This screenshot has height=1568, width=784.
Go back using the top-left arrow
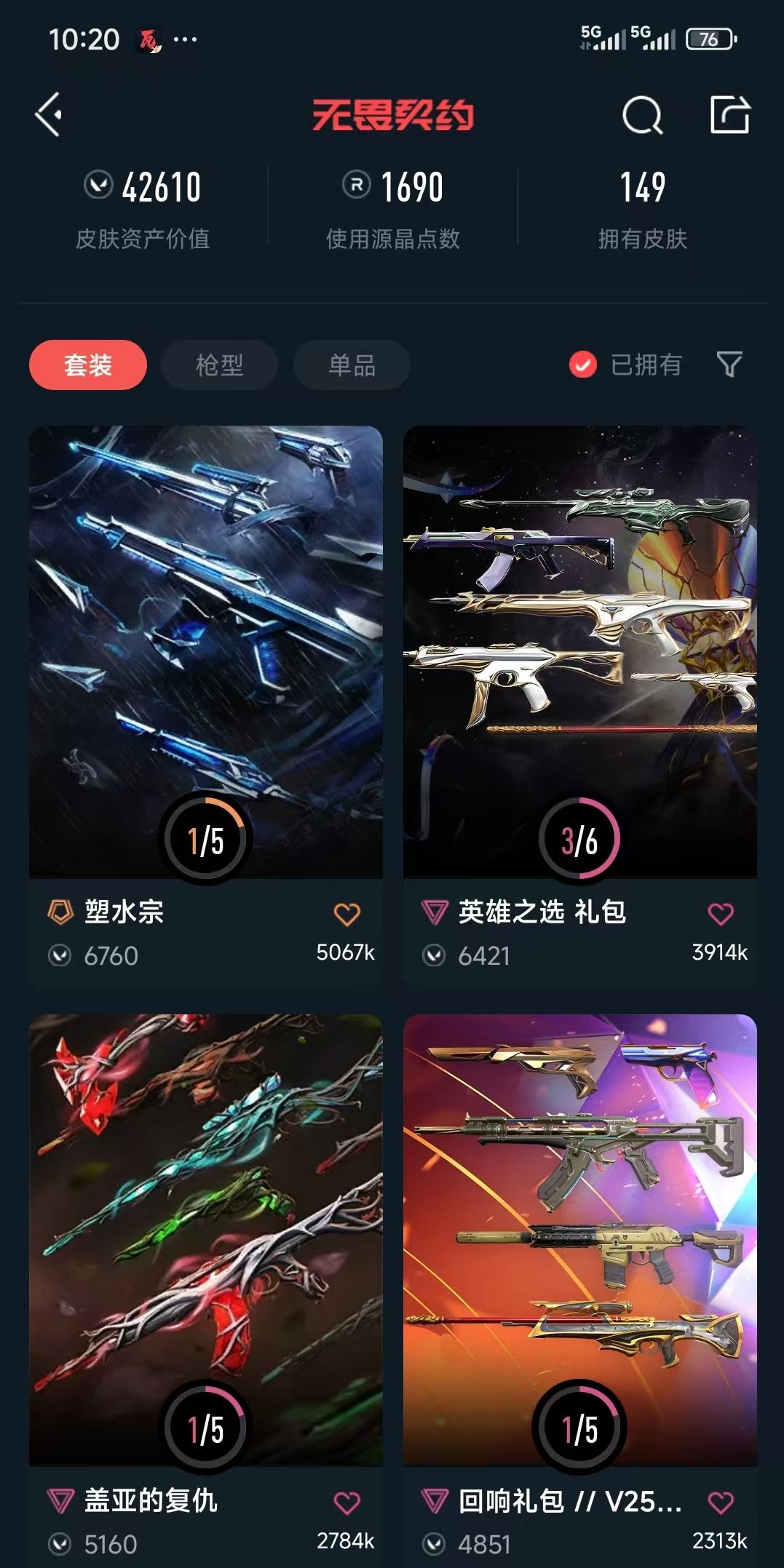[48, 115]
